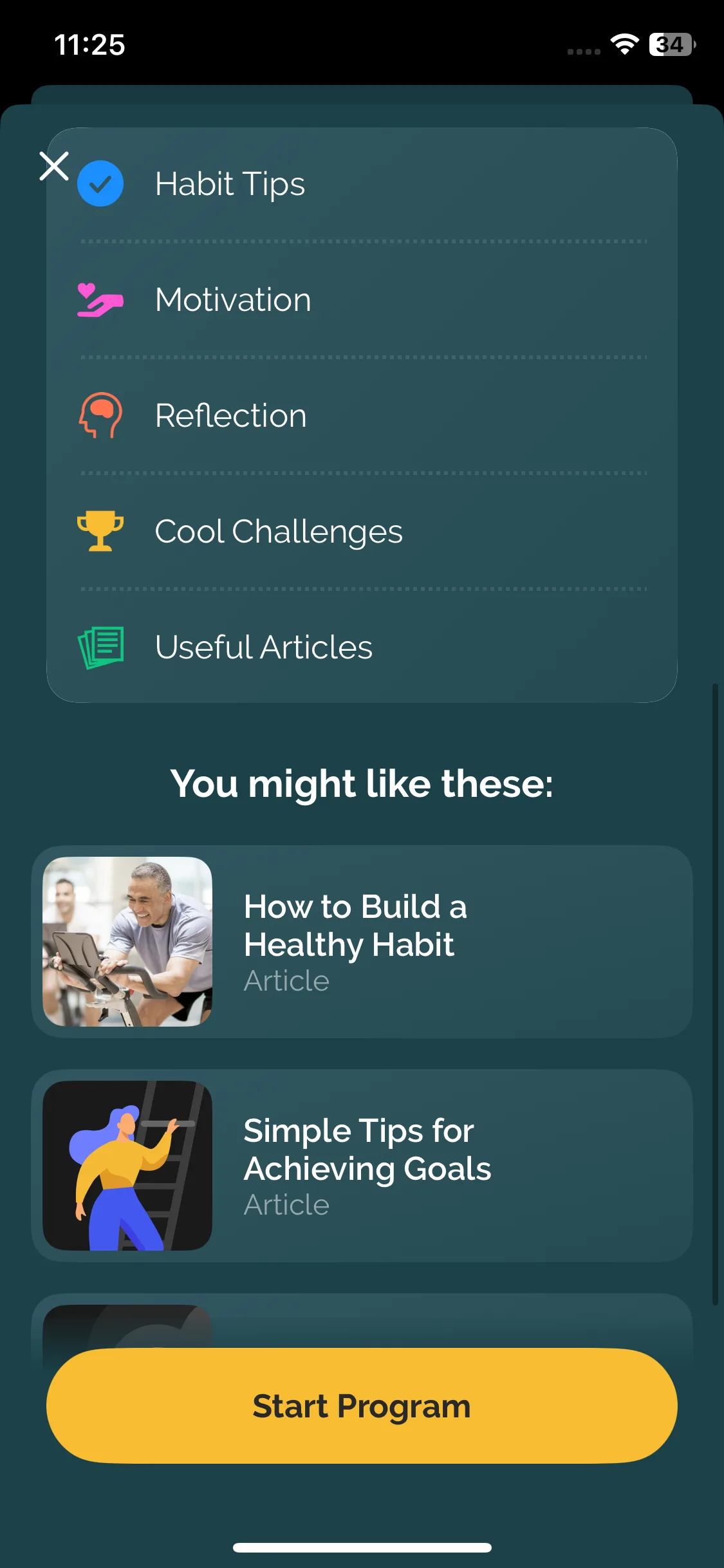Open the How to Build a Healthy Habit article

pyautogui.click(x=362, y=942)
